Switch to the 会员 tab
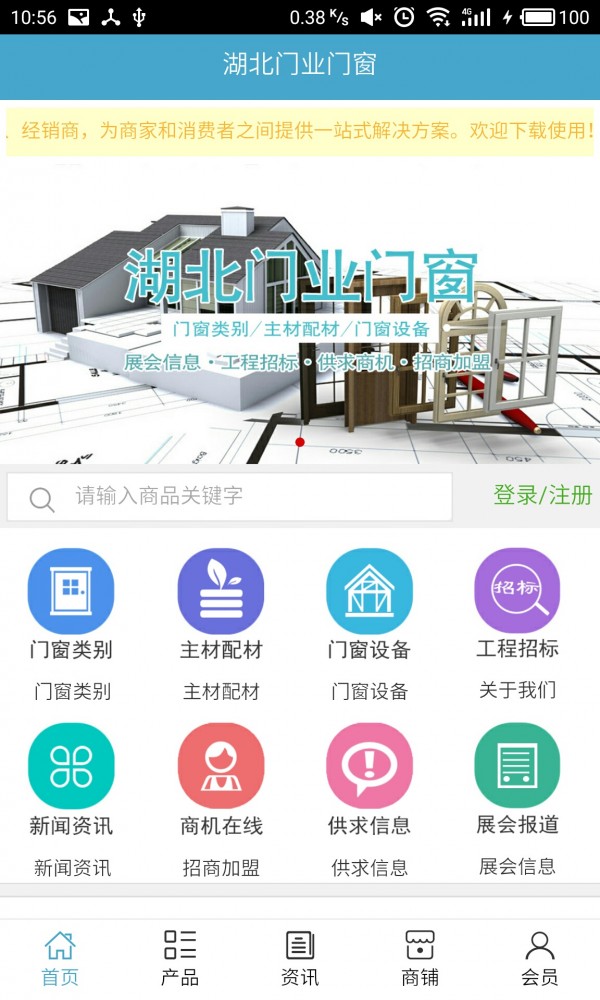 (539, 959)
